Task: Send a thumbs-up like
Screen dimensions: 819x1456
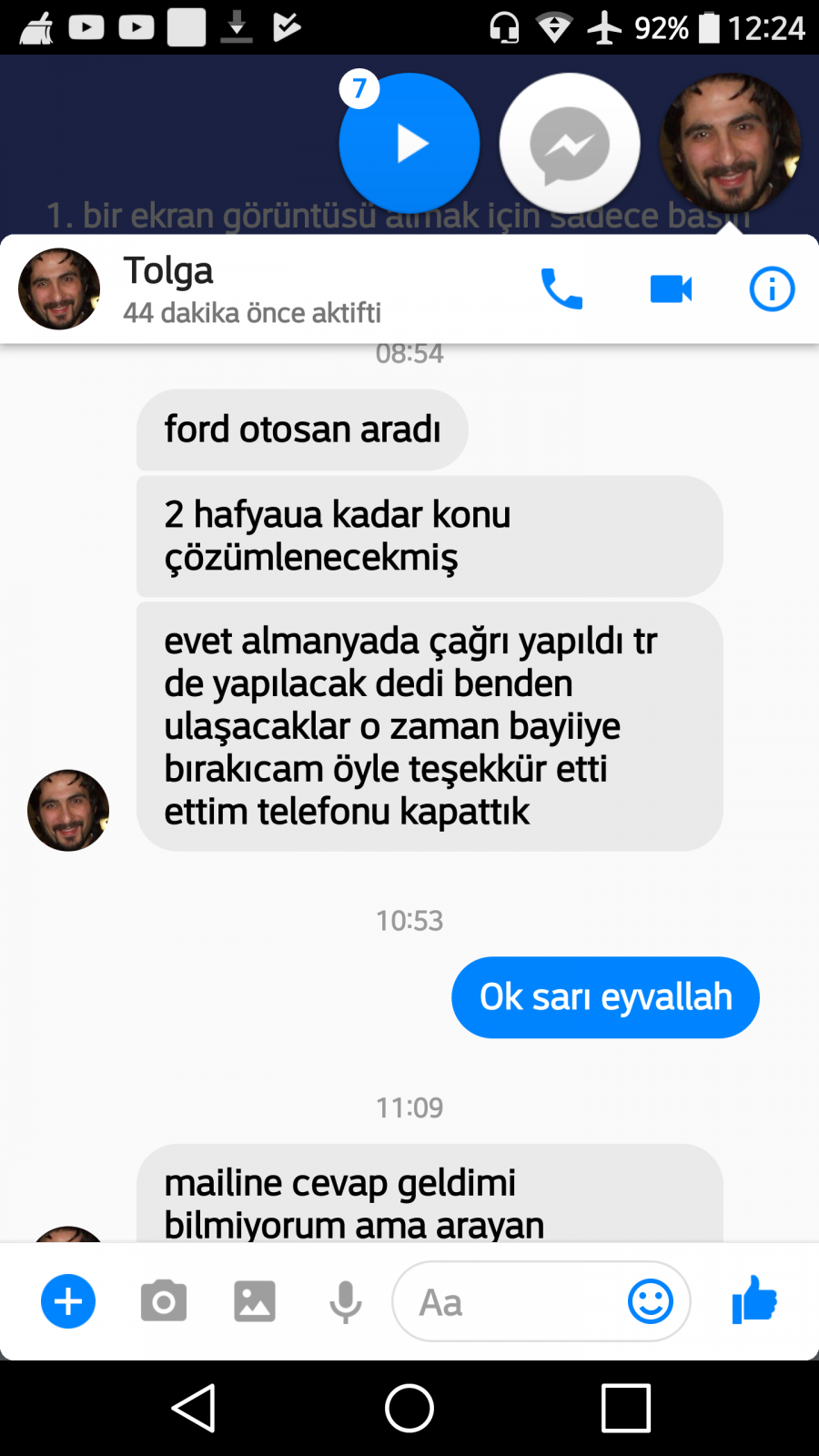Action: [754, 1299]
